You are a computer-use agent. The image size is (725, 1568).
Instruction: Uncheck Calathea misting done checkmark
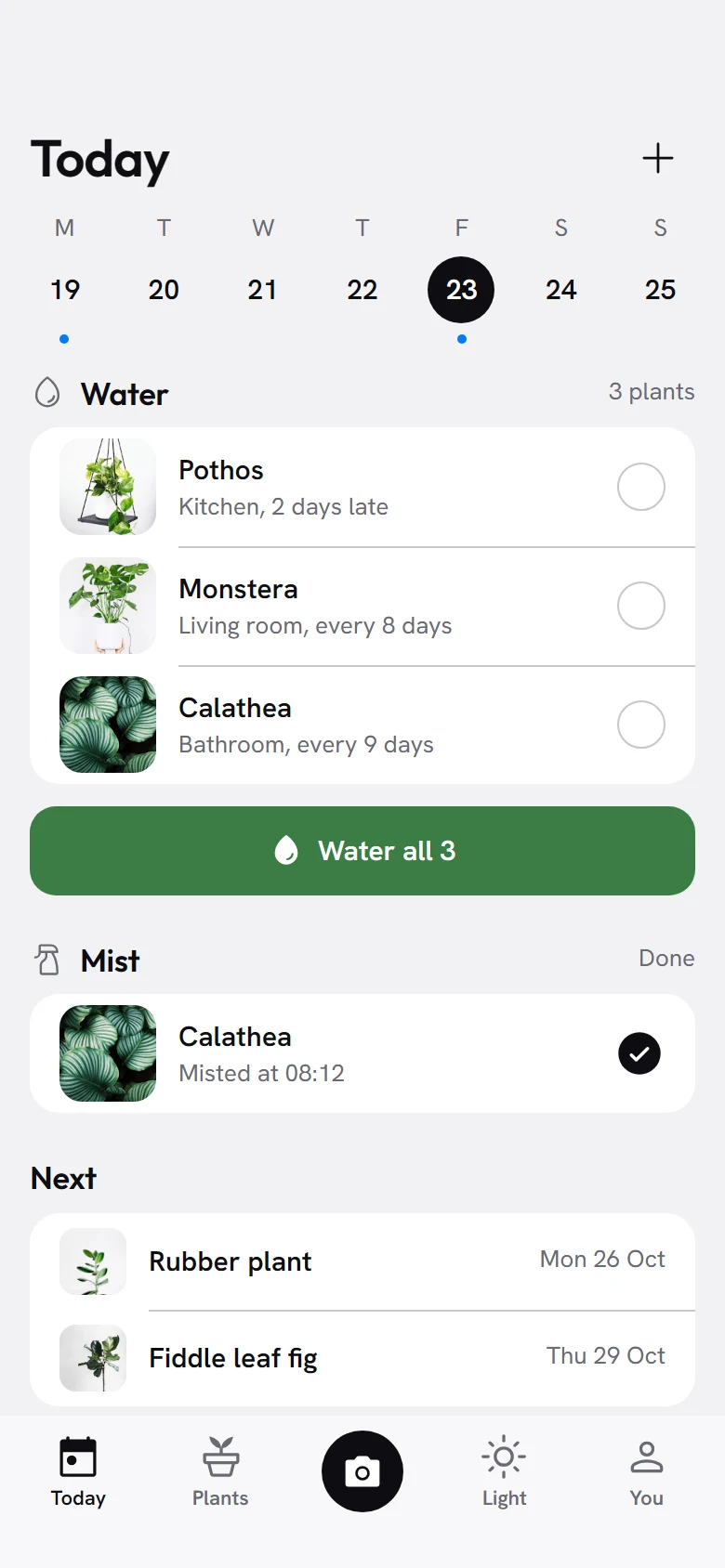tap(639, 1053)
